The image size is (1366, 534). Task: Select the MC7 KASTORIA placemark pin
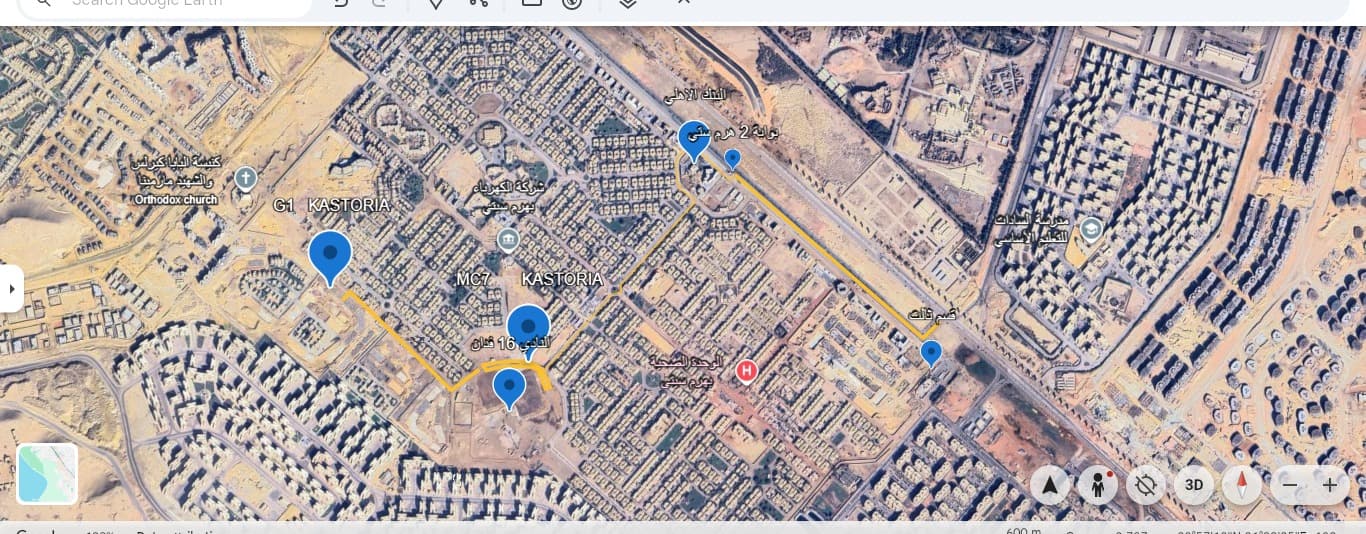528,328
